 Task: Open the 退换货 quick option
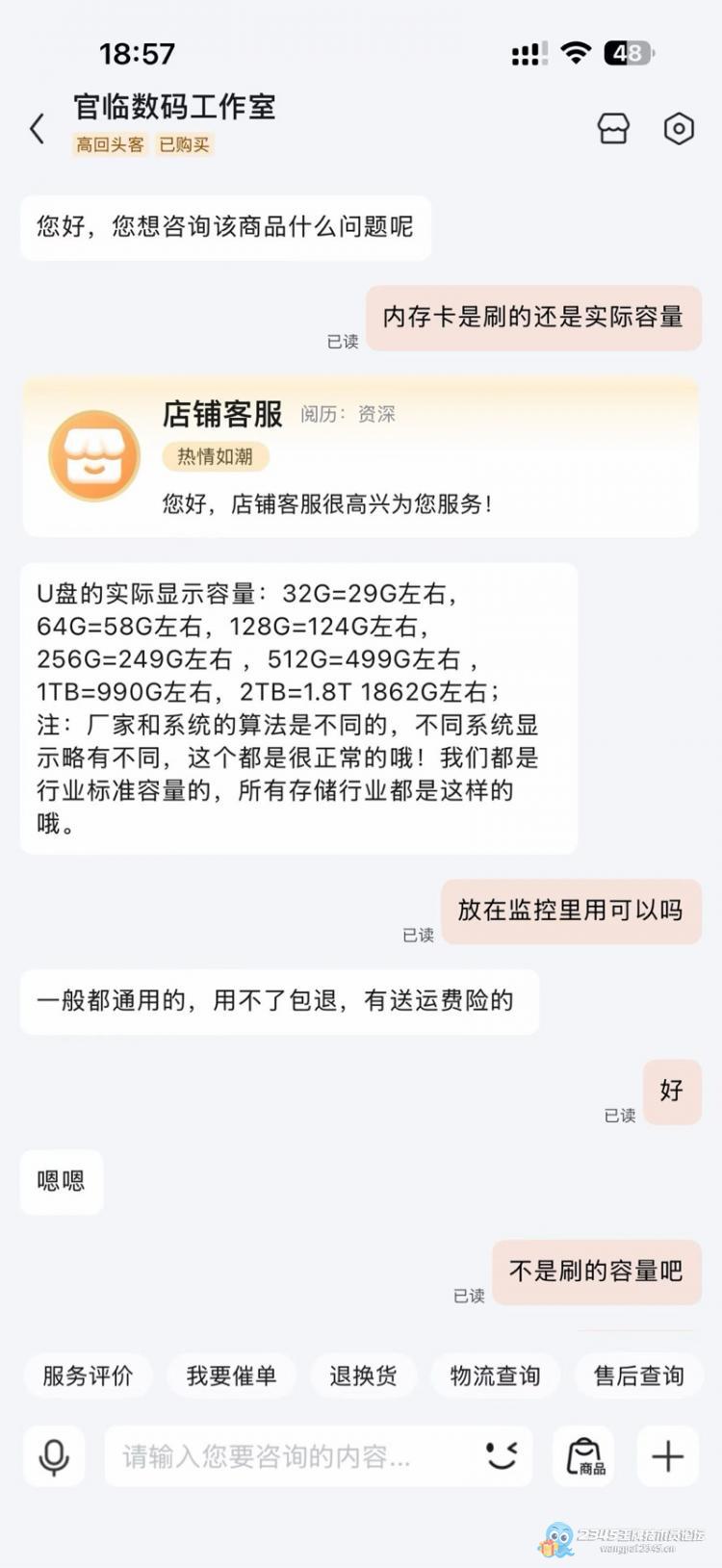click(363, 1375)
